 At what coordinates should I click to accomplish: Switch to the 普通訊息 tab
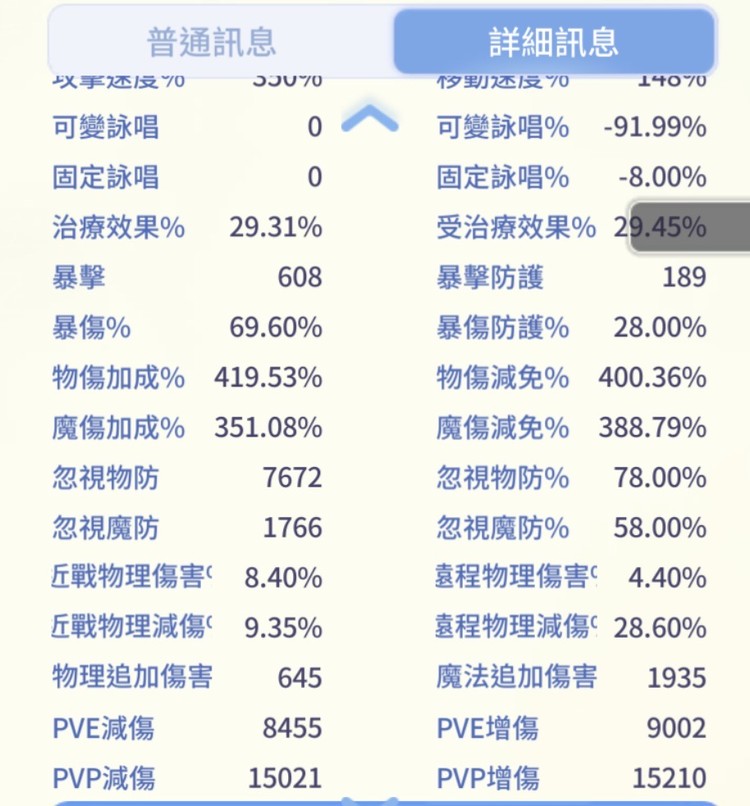pos(212,42)
